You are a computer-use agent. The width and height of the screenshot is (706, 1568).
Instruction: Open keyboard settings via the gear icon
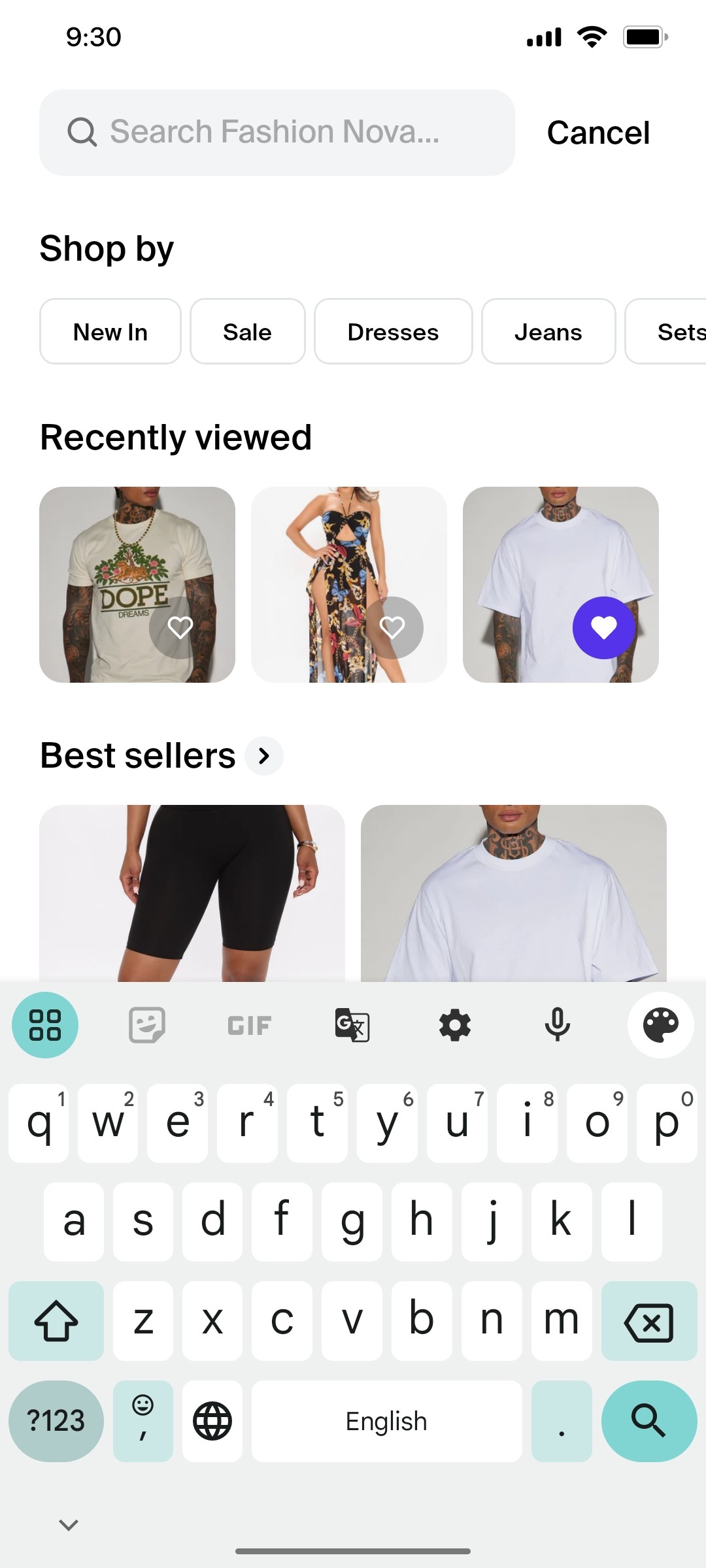455,1024
